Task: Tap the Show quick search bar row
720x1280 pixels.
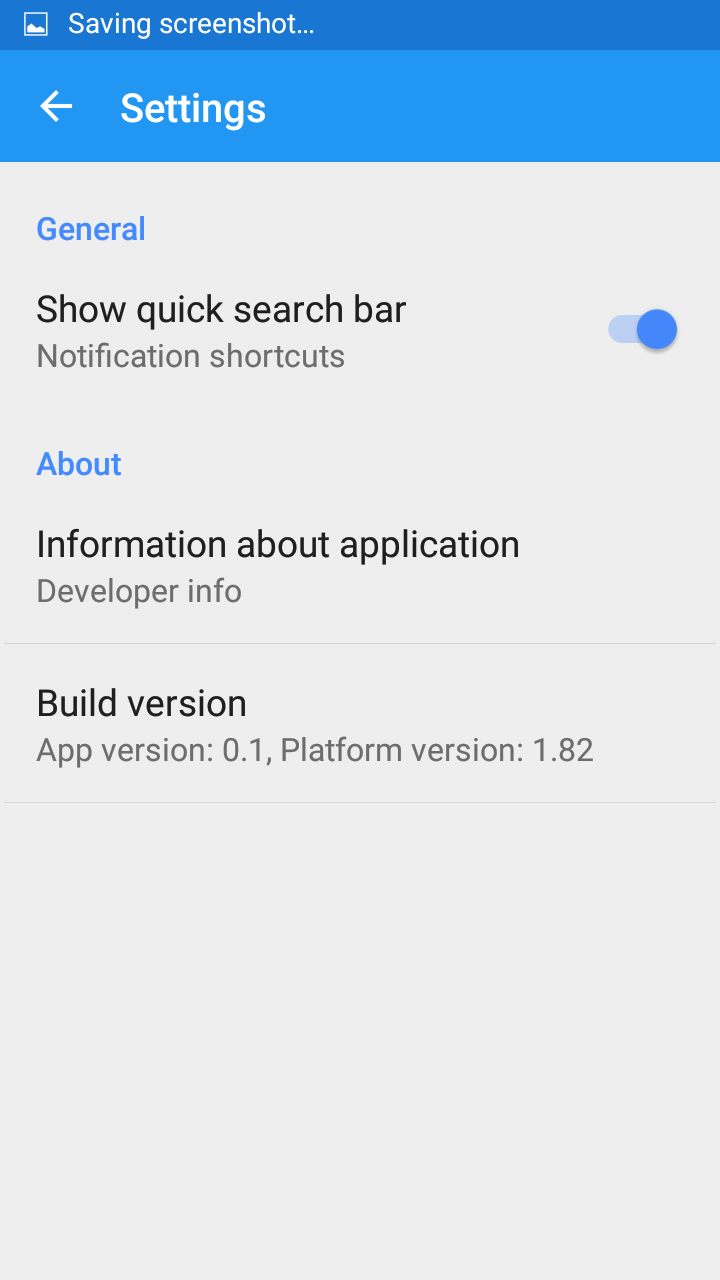Action: pos(300,329)
